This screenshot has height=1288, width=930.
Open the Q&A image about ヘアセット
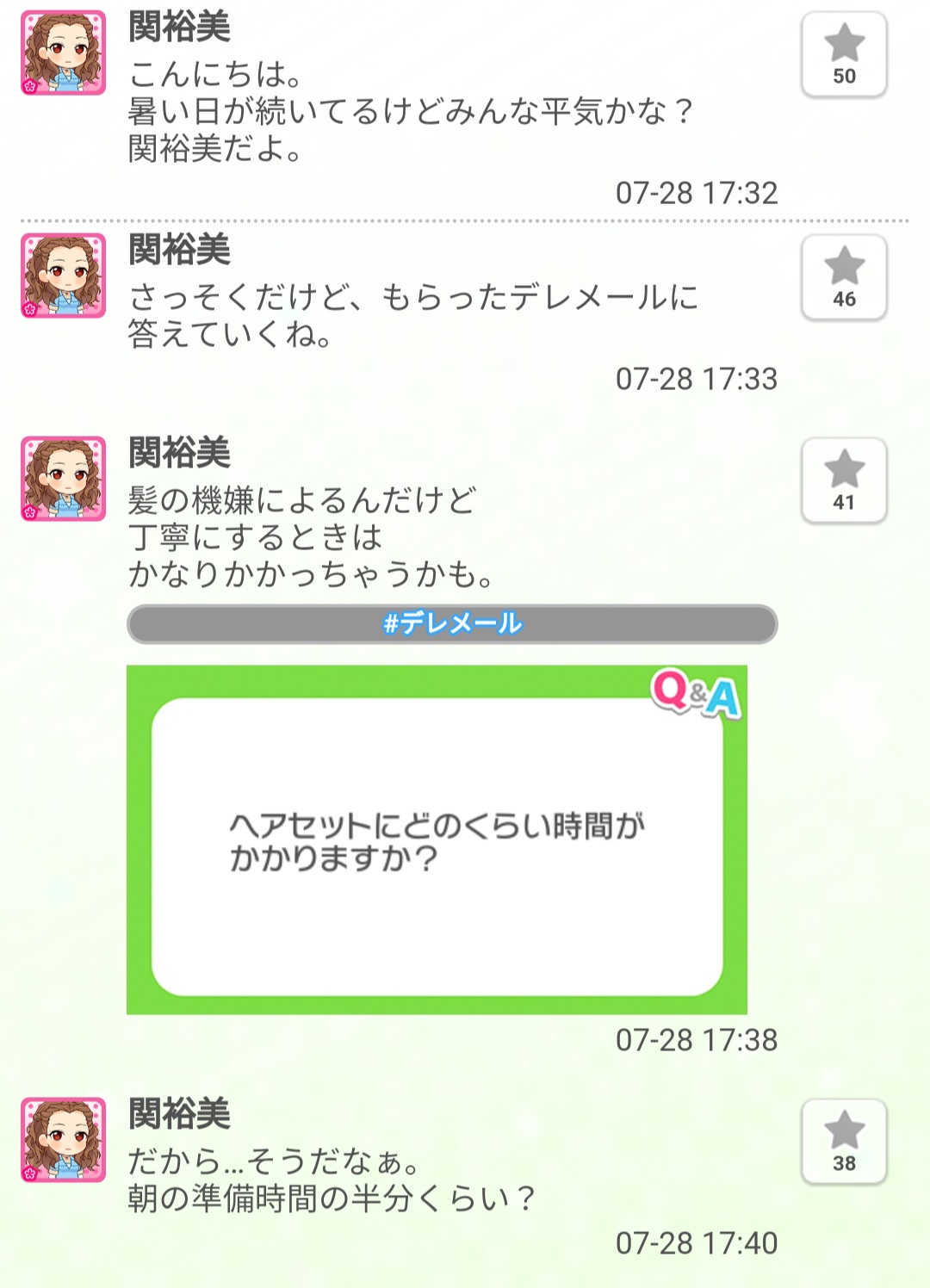437,839
